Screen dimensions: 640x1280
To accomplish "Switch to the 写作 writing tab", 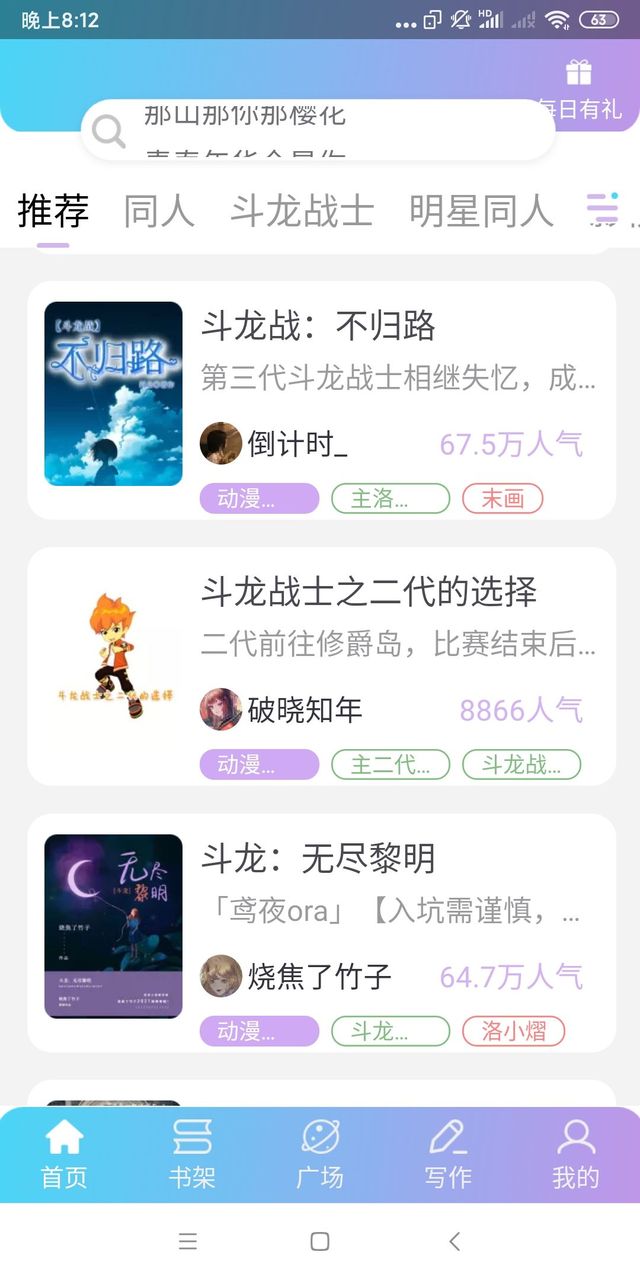I will click(448, 1155).
